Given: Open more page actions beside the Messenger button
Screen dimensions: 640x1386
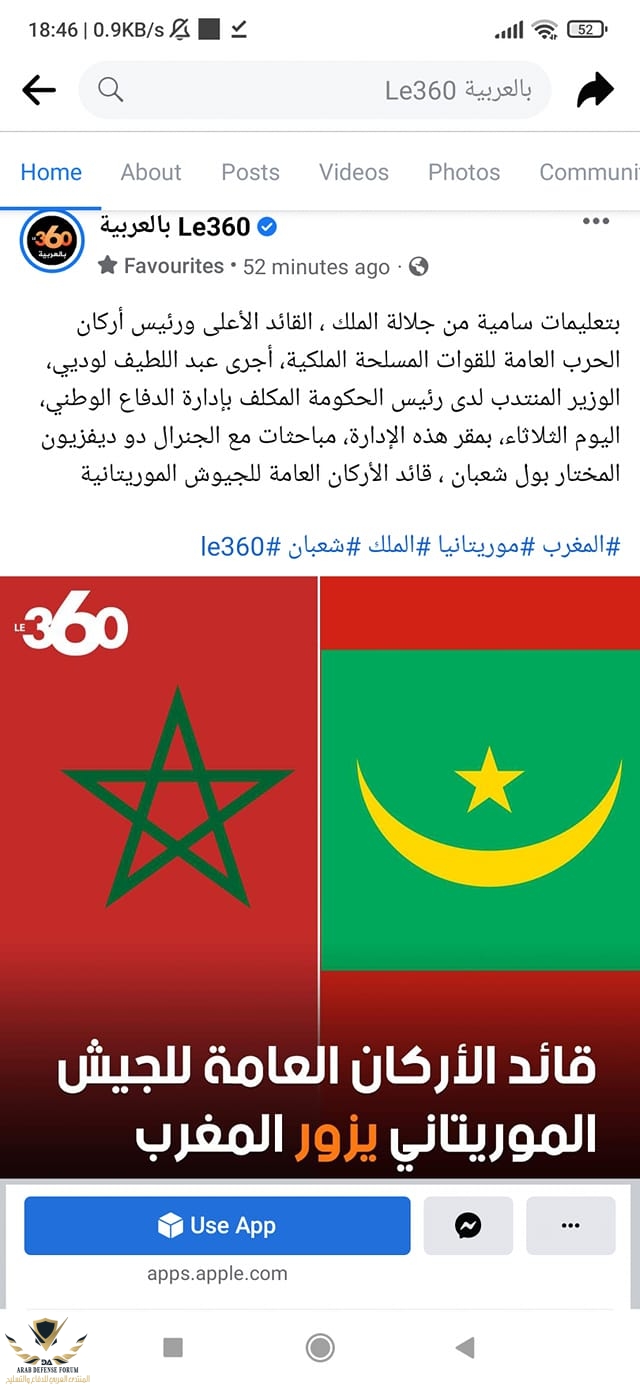Looking at the screenshot, I should tap(571, 1225).
